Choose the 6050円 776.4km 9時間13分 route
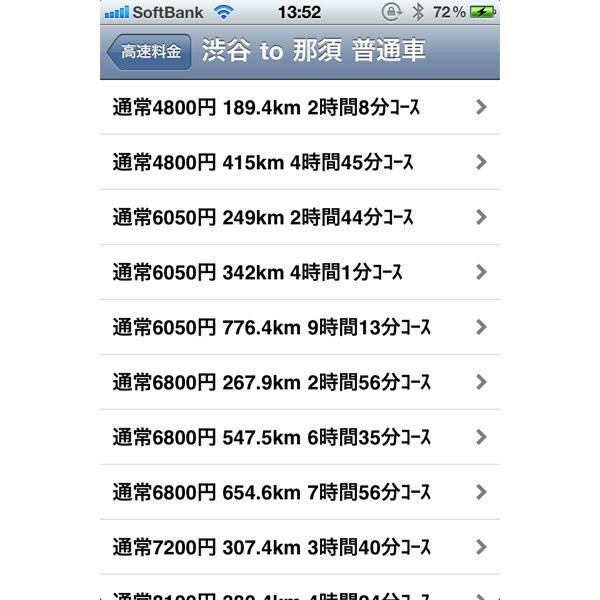Image resolution: width=600 pixels, height=600 pixels. (300, 327)
